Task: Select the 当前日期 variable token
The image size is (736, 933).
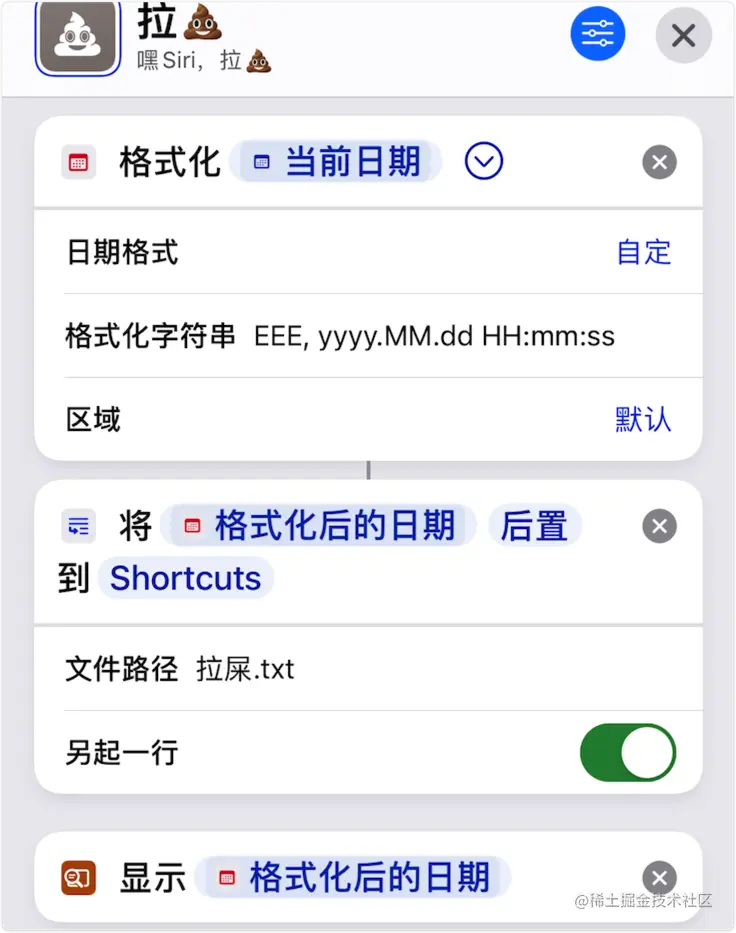Action: [336, 162]
